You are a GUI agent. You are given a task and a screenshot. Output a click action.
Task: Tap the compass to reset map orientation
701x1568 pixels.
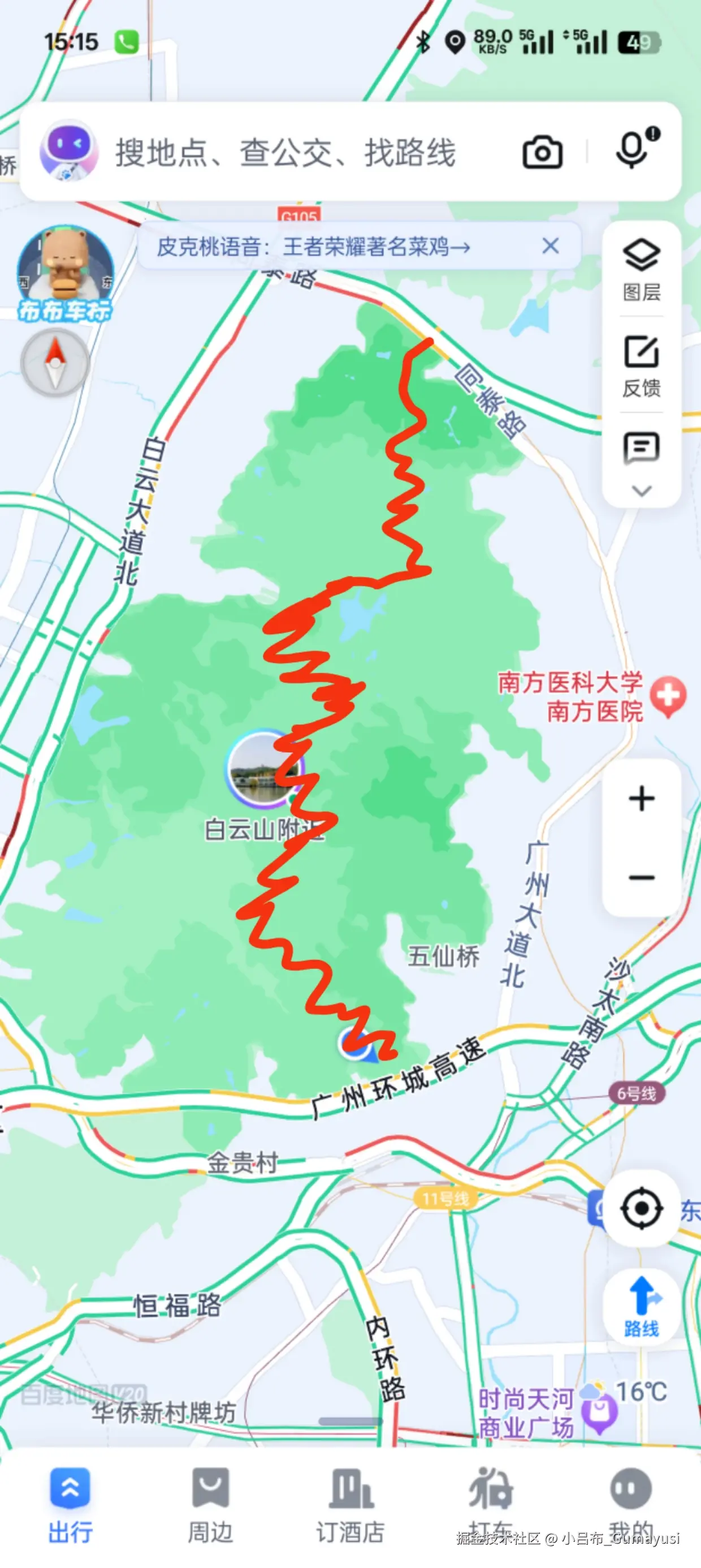coord(55,365)
